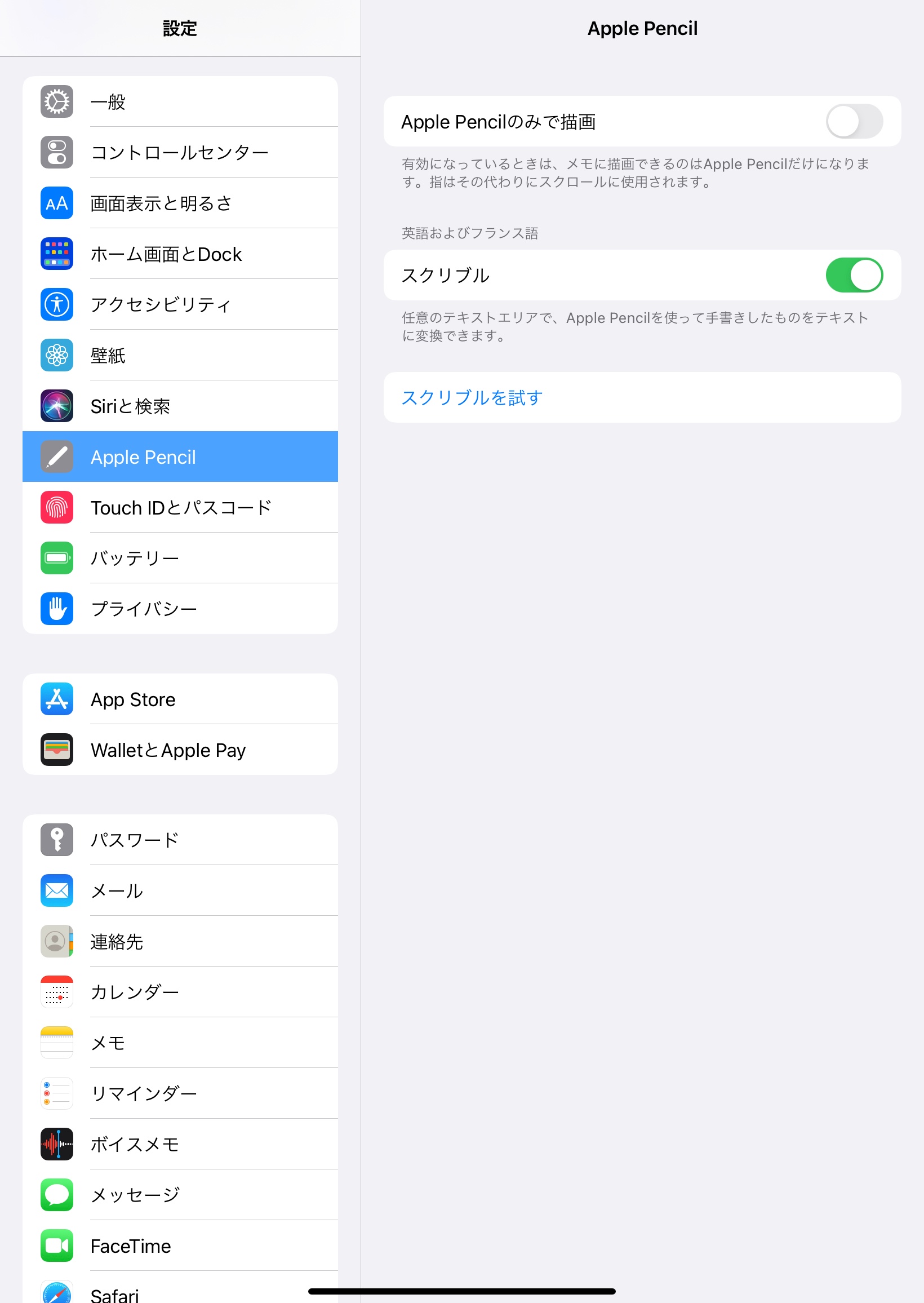The height and width of the screenshot is (1303, 924).
Task: Select アクセシビリティ in the sidebar
Action: [x=180, y=304]
